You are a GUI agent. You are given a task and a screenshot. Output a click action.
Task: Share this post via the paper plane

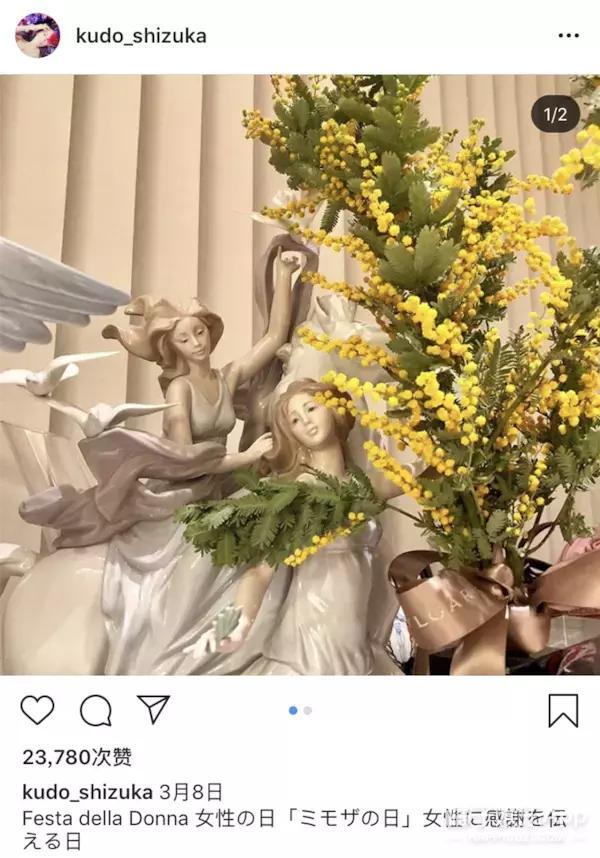tap(153, 710)
